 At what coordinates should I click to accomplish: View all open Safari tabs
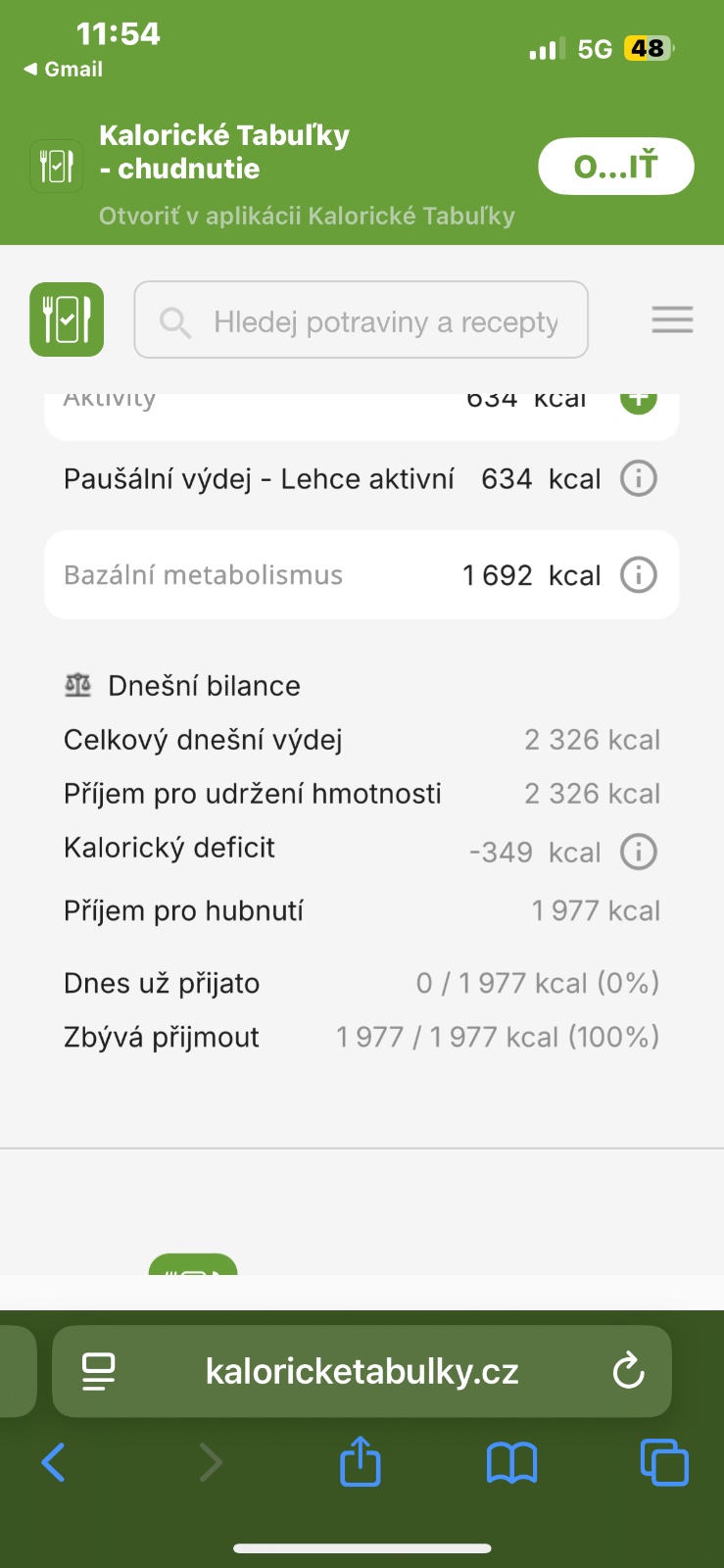click(x=664, y=1462)
